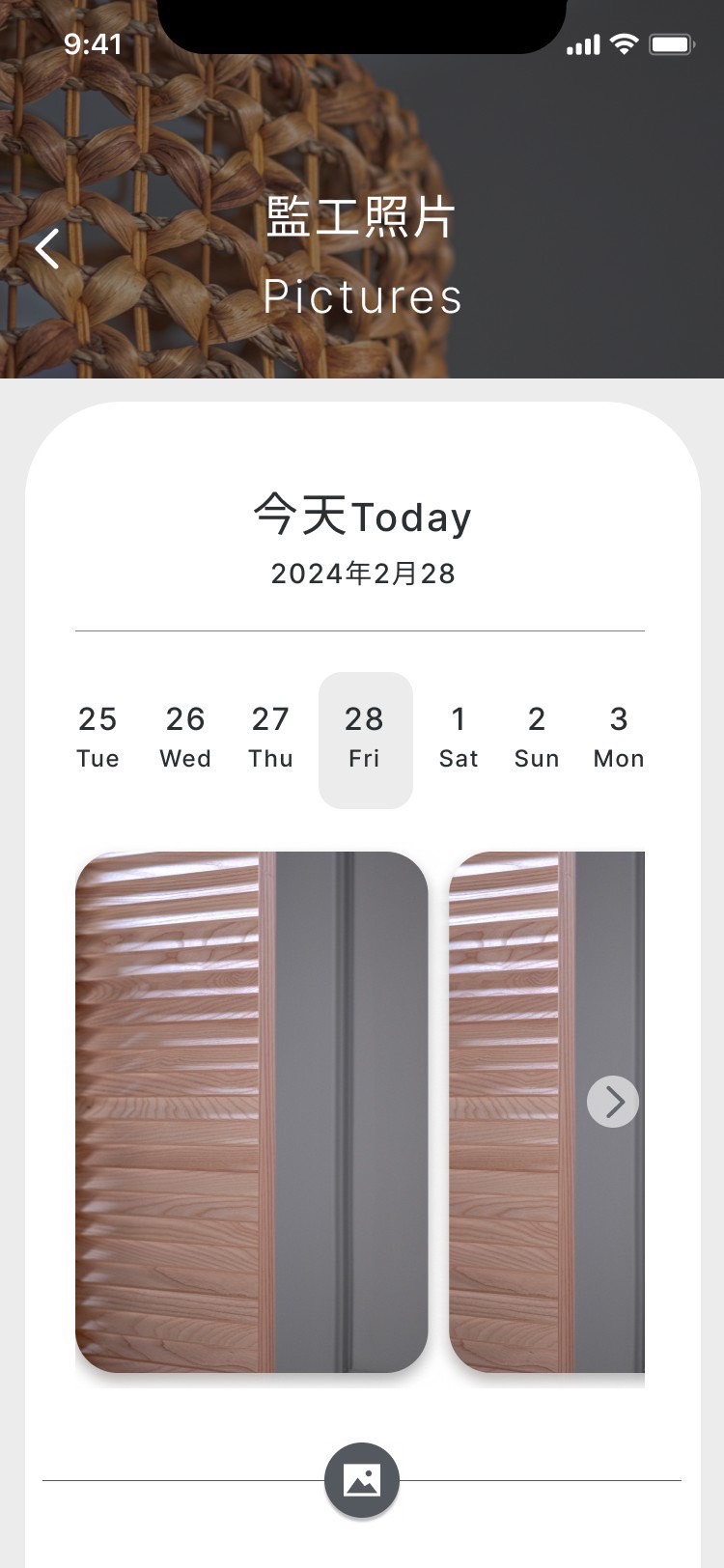The height and width of the screenshot is (1568, 724).
Task: Select date 26 Wed
Action: point(185,739)
